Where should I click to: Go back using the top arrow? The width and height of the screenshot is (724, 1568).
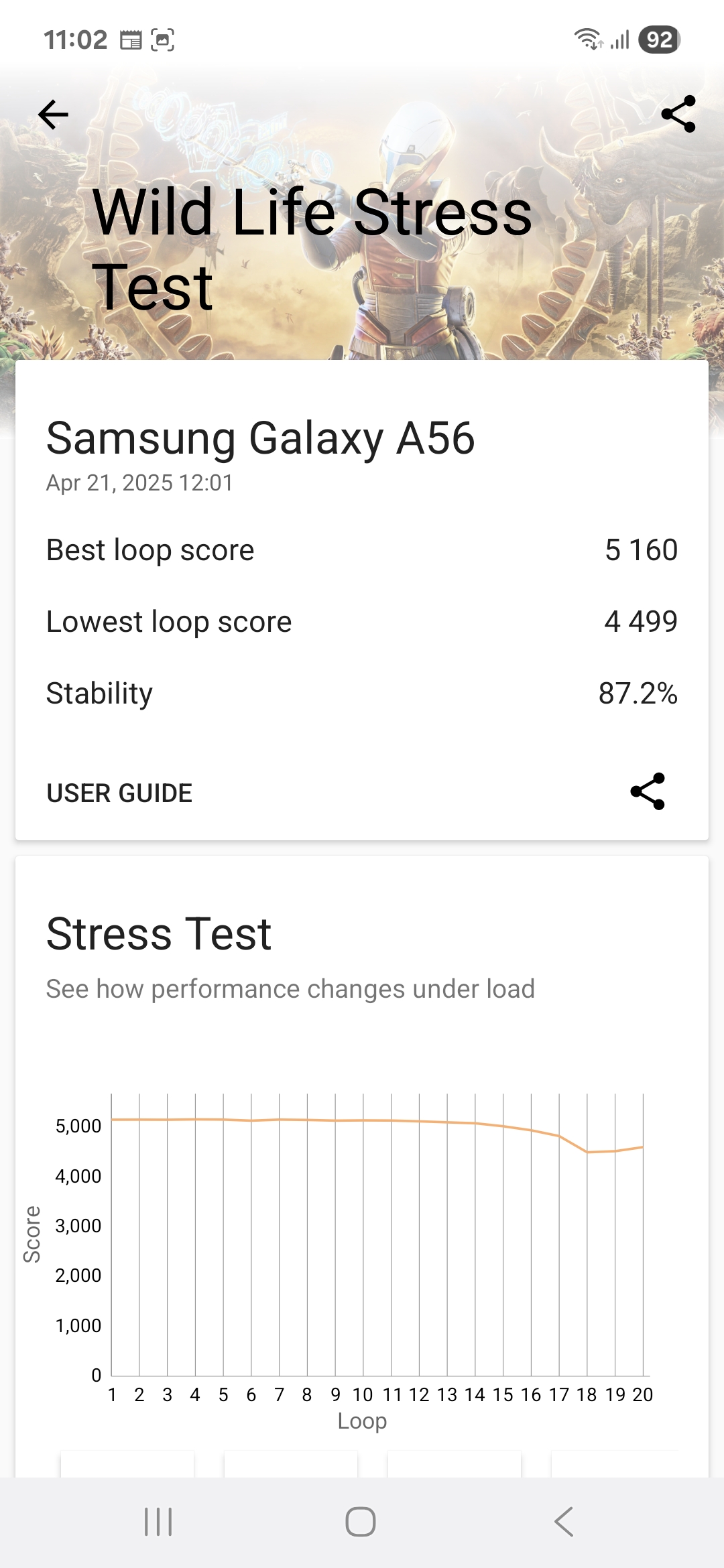click(x=54, y=115)
